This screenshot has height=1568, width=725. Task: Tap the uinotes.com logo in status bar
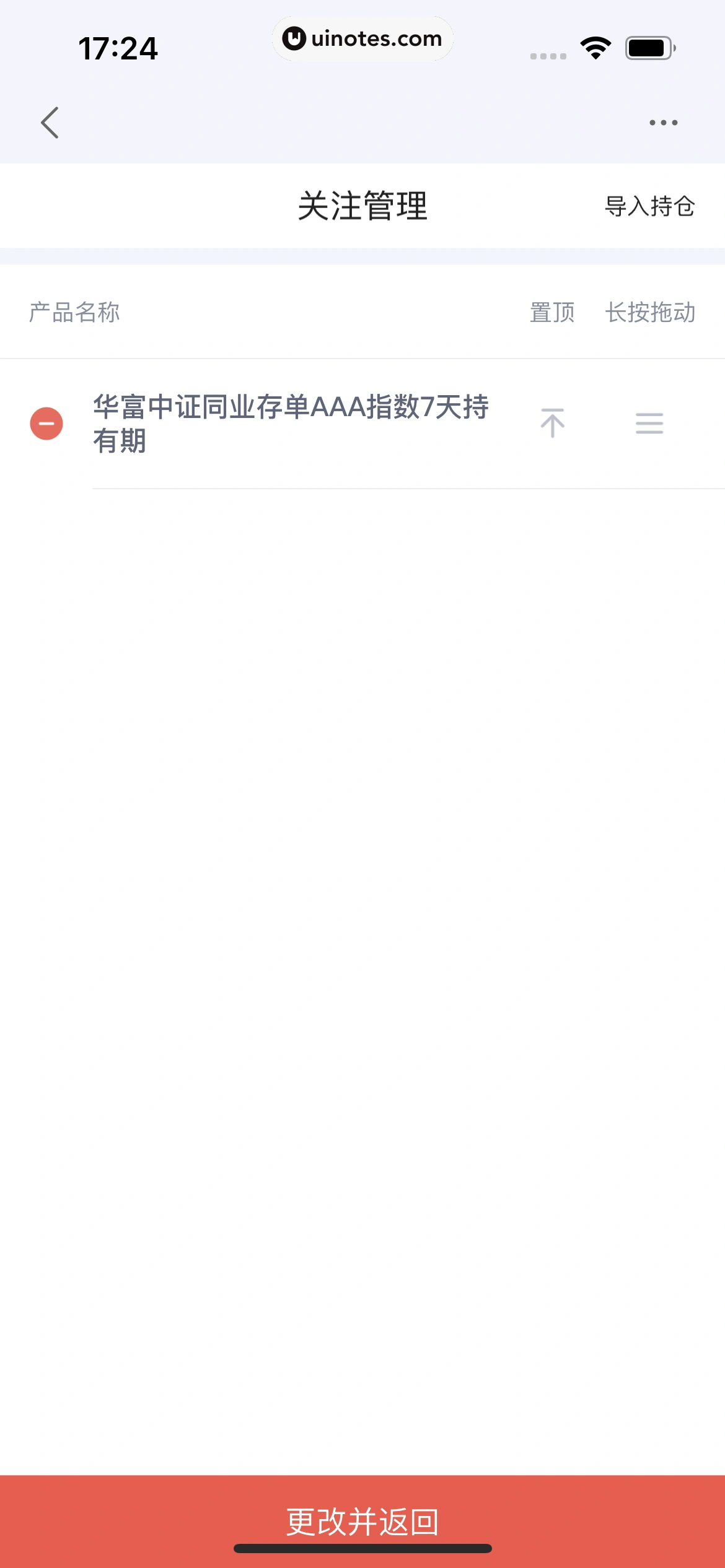(x=362, y=38)
